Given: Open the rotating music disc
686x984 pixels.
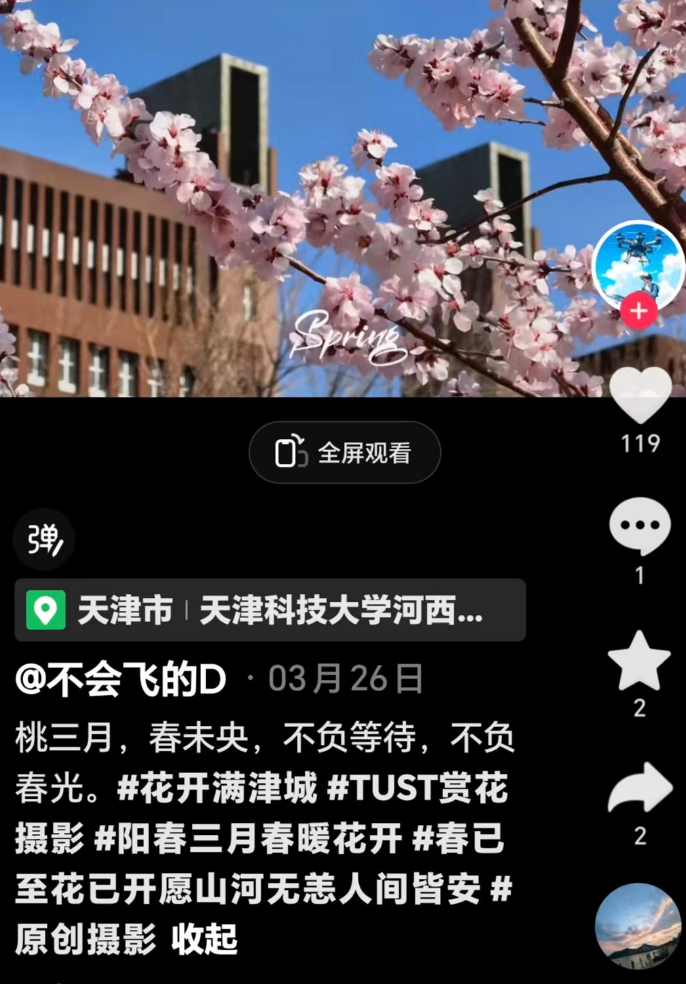Looking at the screenshot, I should coord(638,926).
